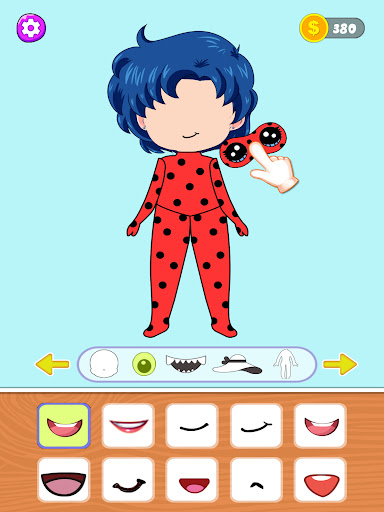
Task: Select the sharp-teeth mouth category
Action: [x=186, y=364]
